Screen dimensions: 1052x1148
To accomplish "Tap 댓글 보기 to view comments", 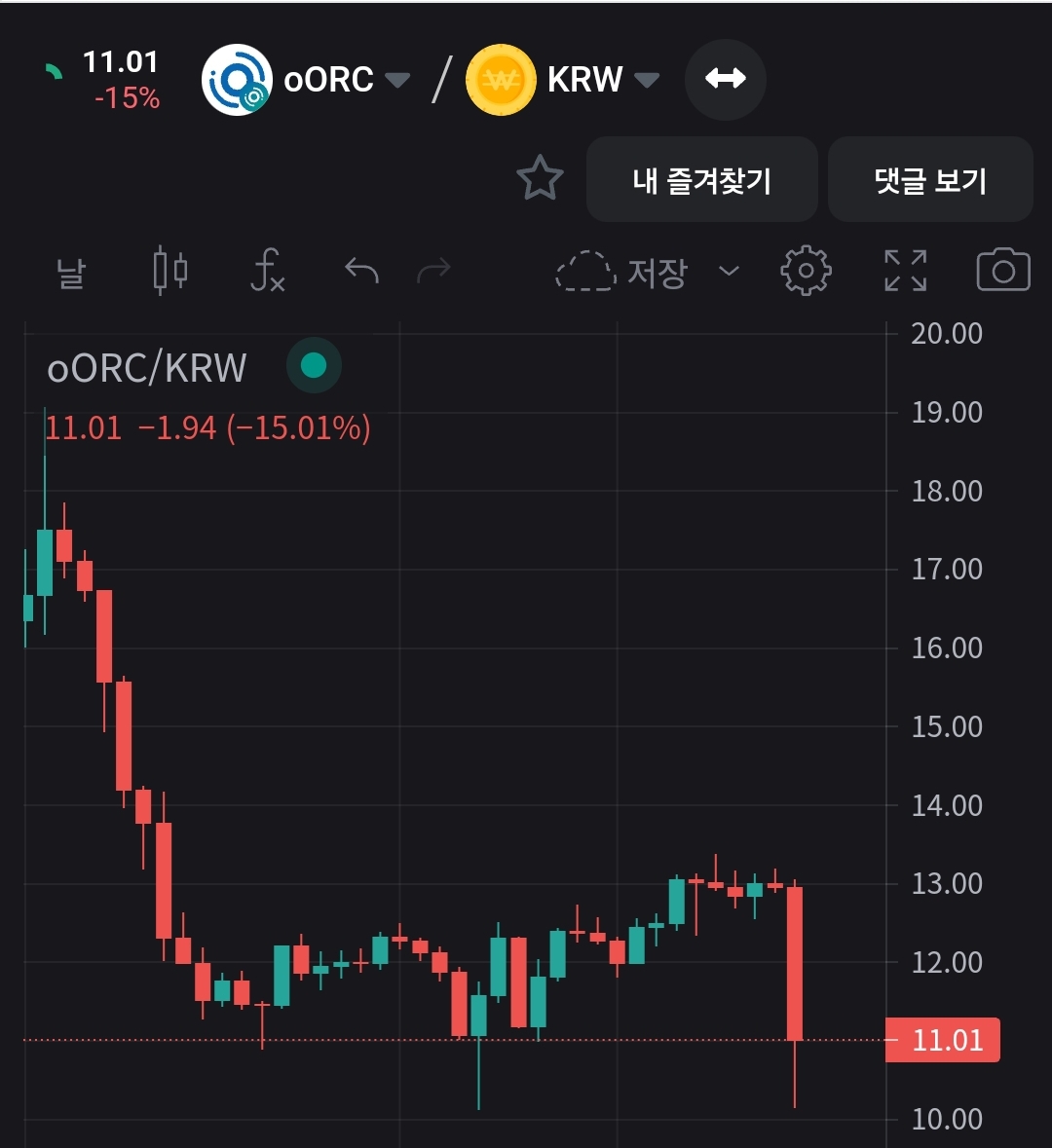I will pos(929,180).
